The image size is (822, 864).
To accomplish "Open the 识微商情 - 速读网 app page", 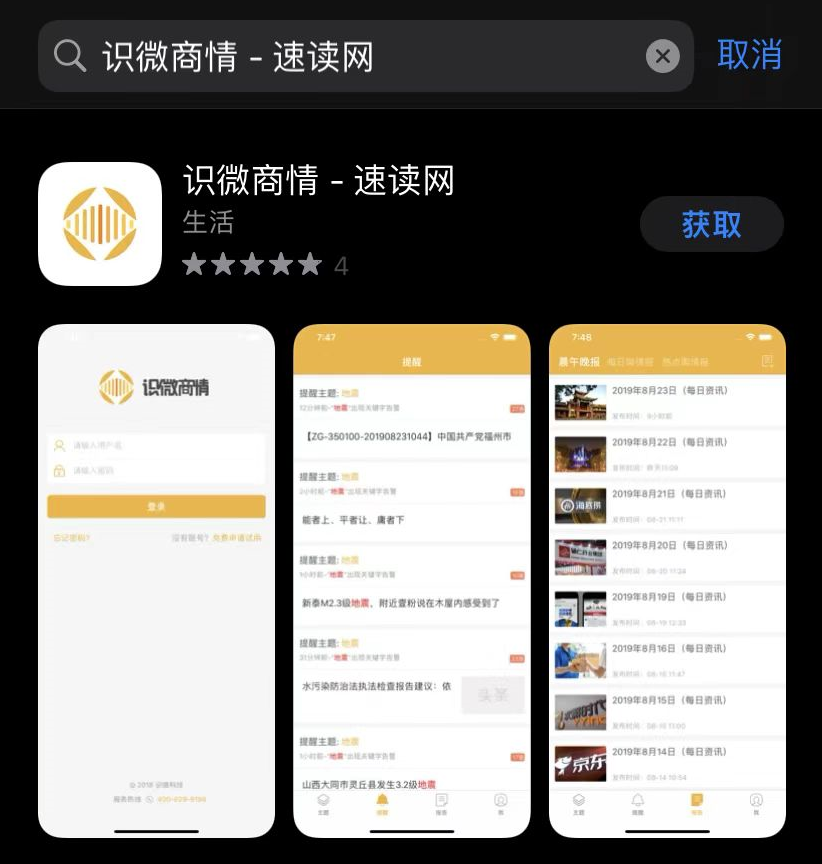I will [318, 181].
